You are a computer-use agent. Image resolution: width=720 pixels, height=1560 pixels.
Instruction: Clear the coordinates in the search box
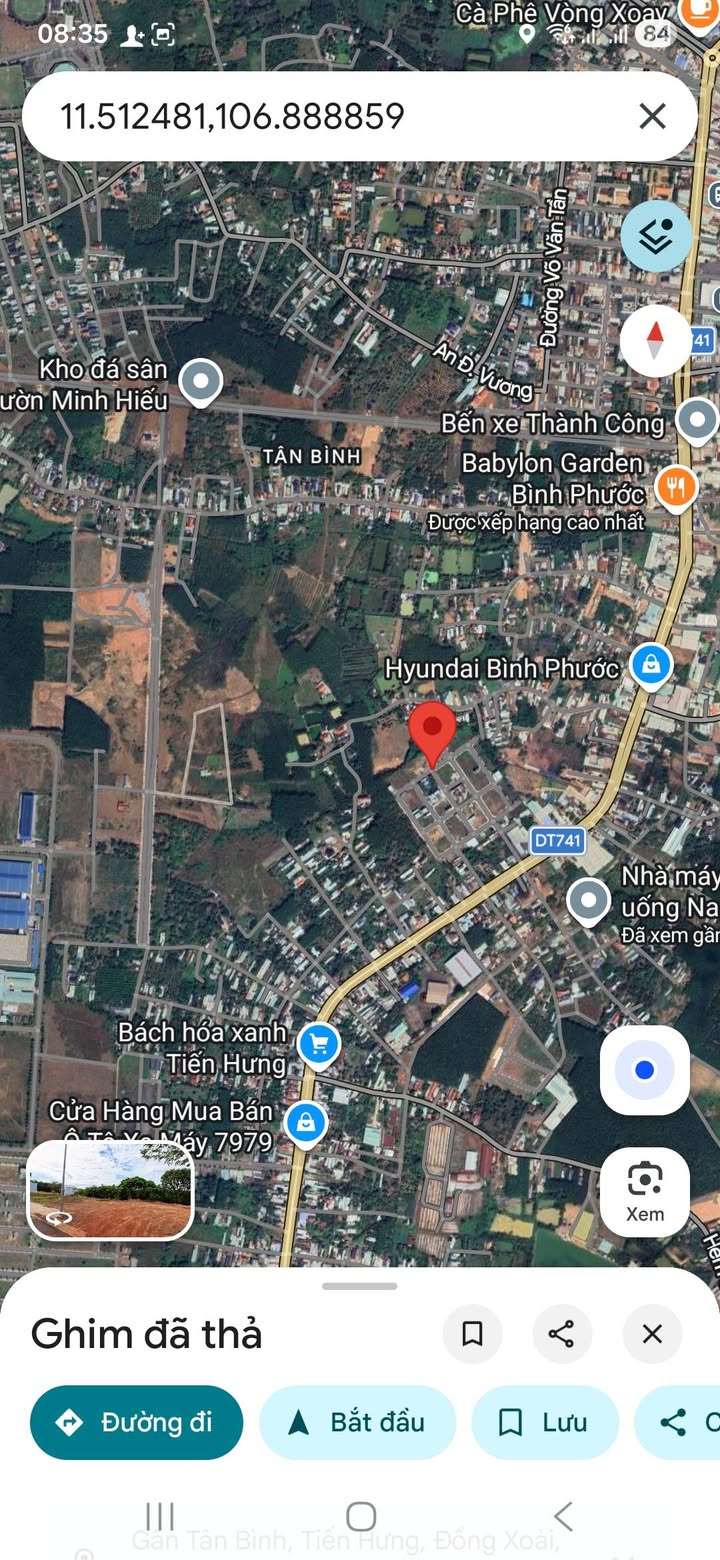pos(652,117)
